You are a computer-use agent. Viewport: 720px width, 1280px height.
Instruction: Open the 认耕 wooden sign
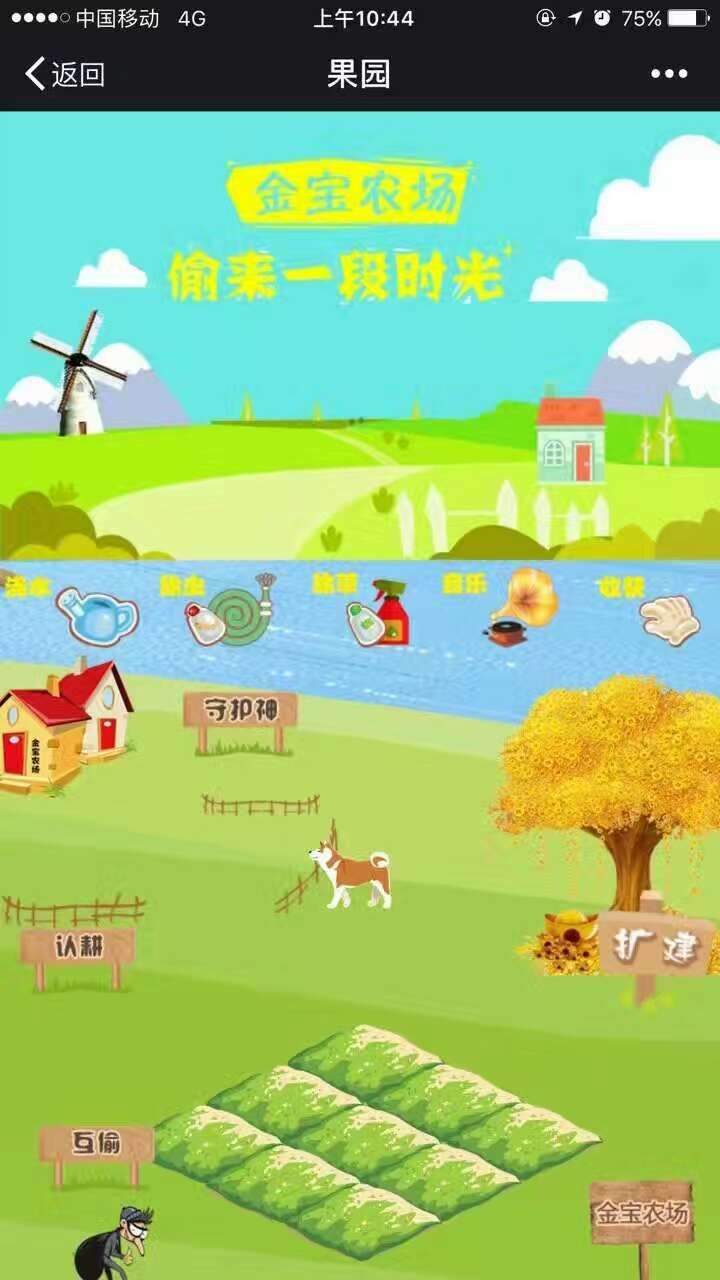pyautogui.click(x=78, y=956)
